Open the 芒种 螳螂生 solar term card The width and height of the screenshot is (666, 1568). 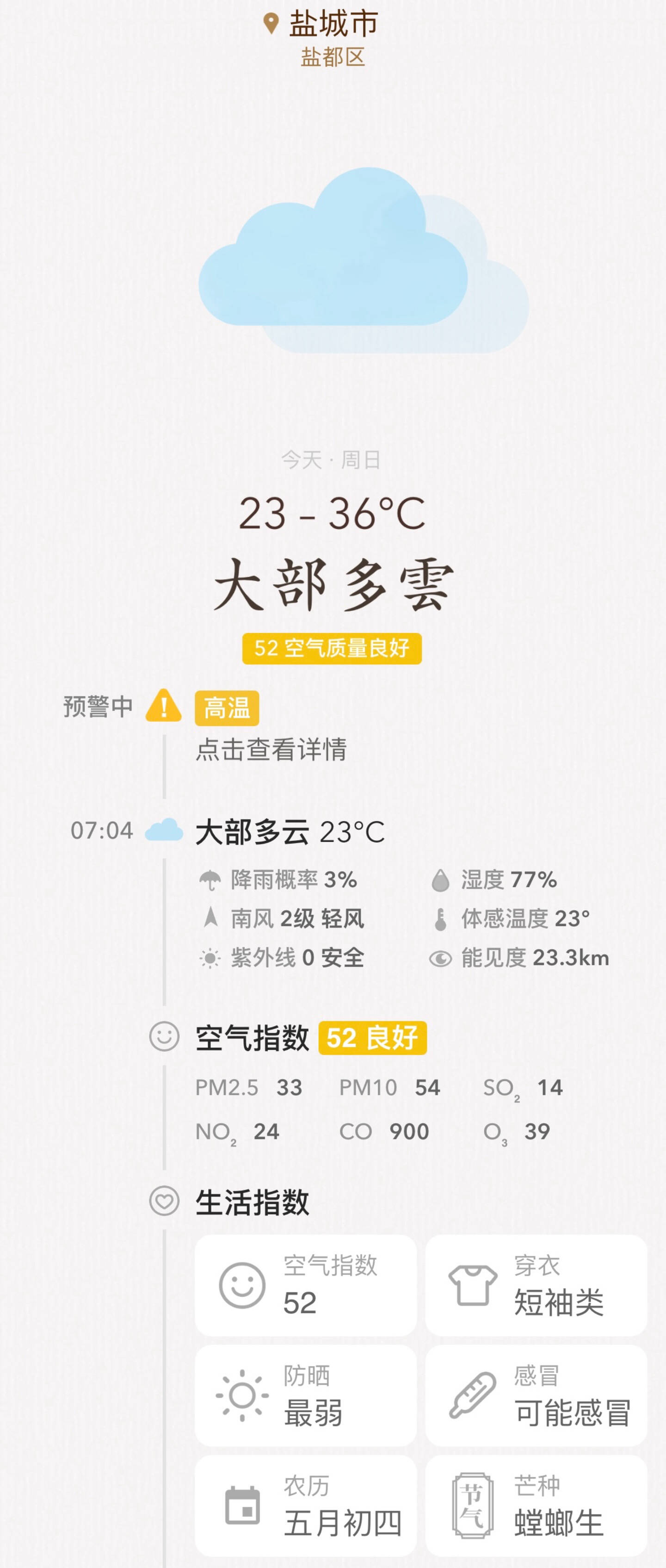536,1505
